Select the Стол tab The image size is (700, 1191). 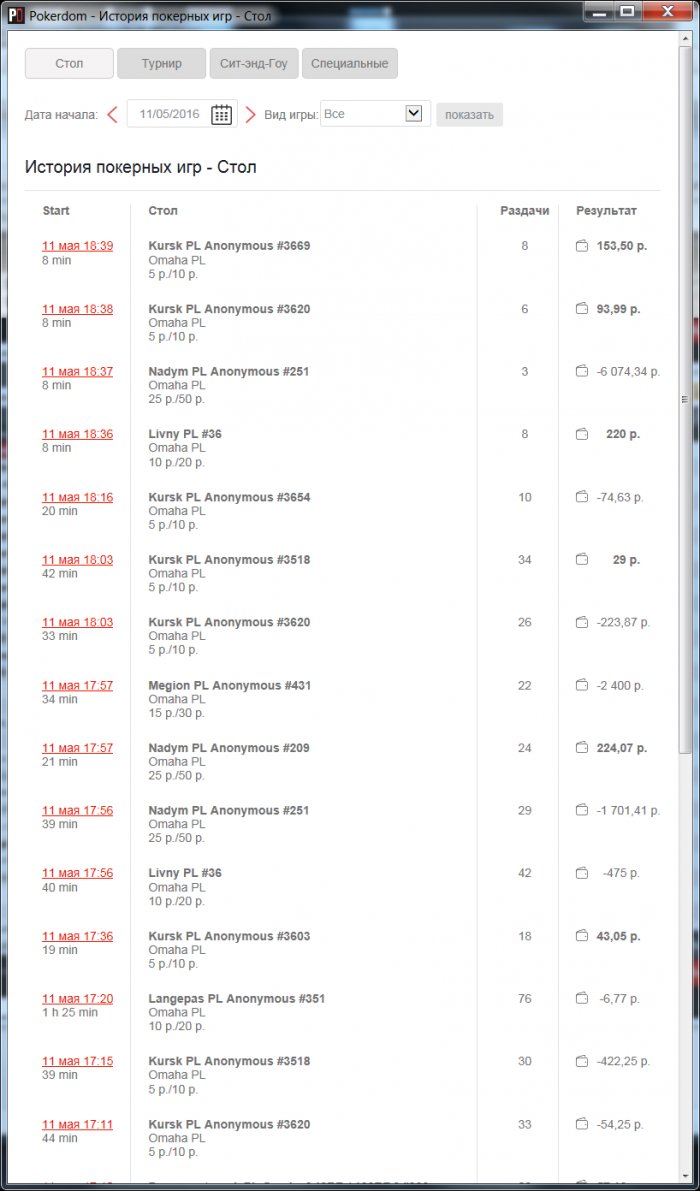click(x=69, y=64)
